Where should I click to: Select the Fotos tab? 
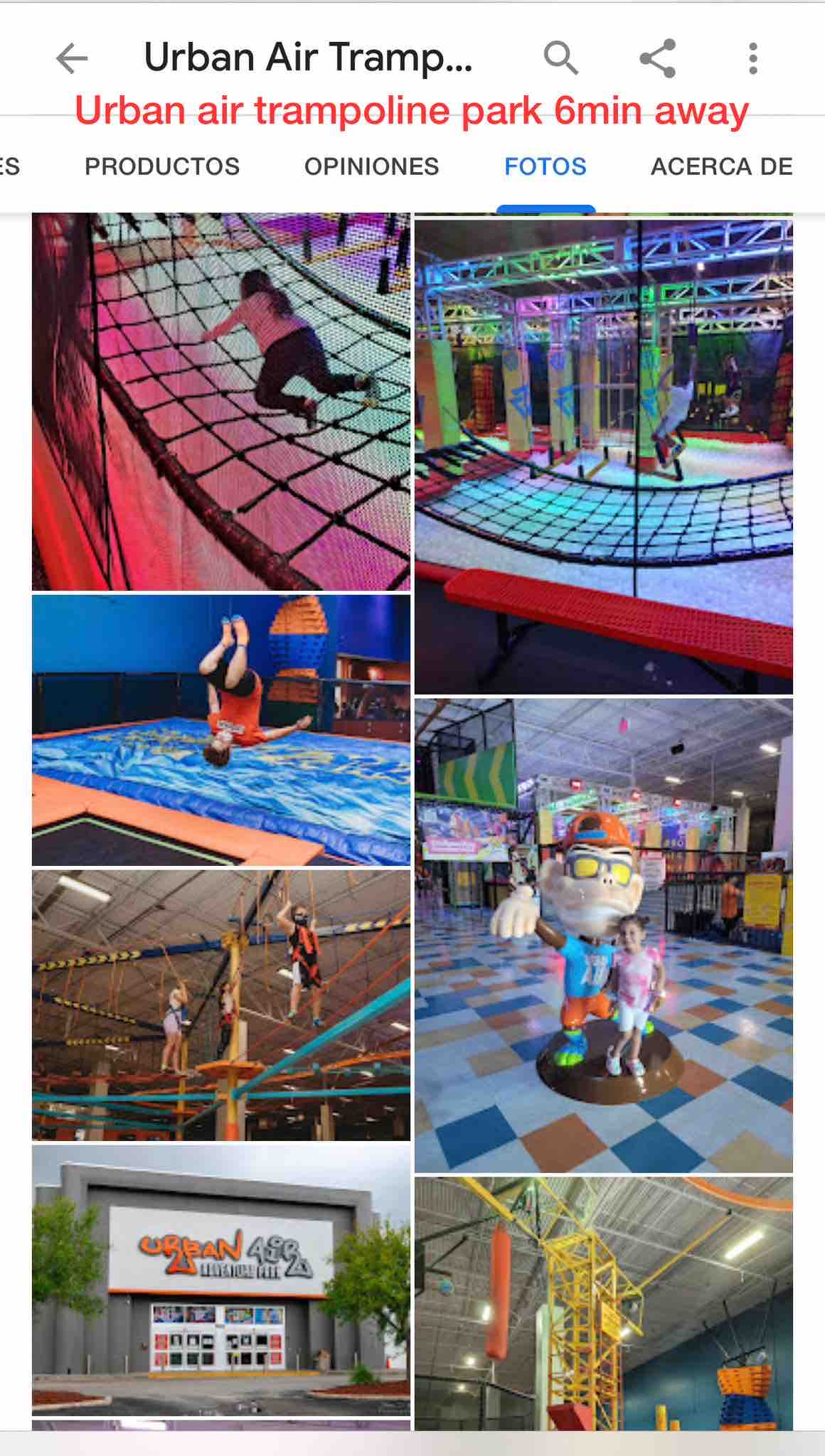point(545,166)
